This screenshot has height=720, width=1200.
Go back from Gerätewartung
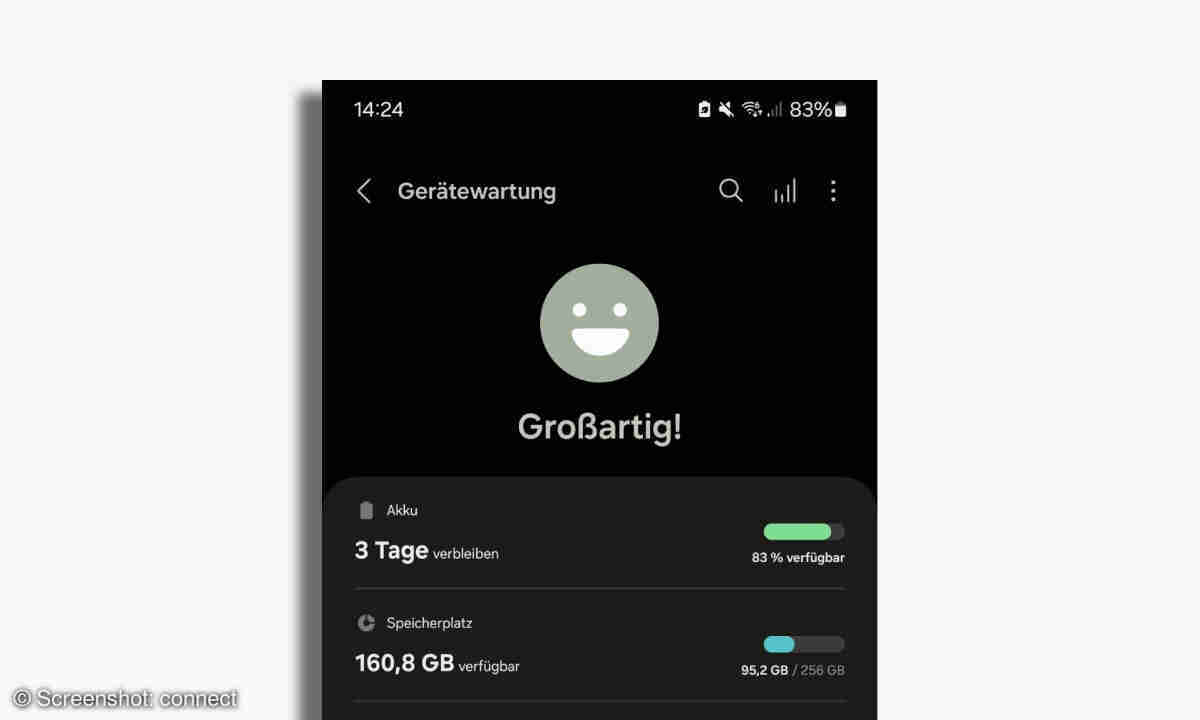pos(364,191)
